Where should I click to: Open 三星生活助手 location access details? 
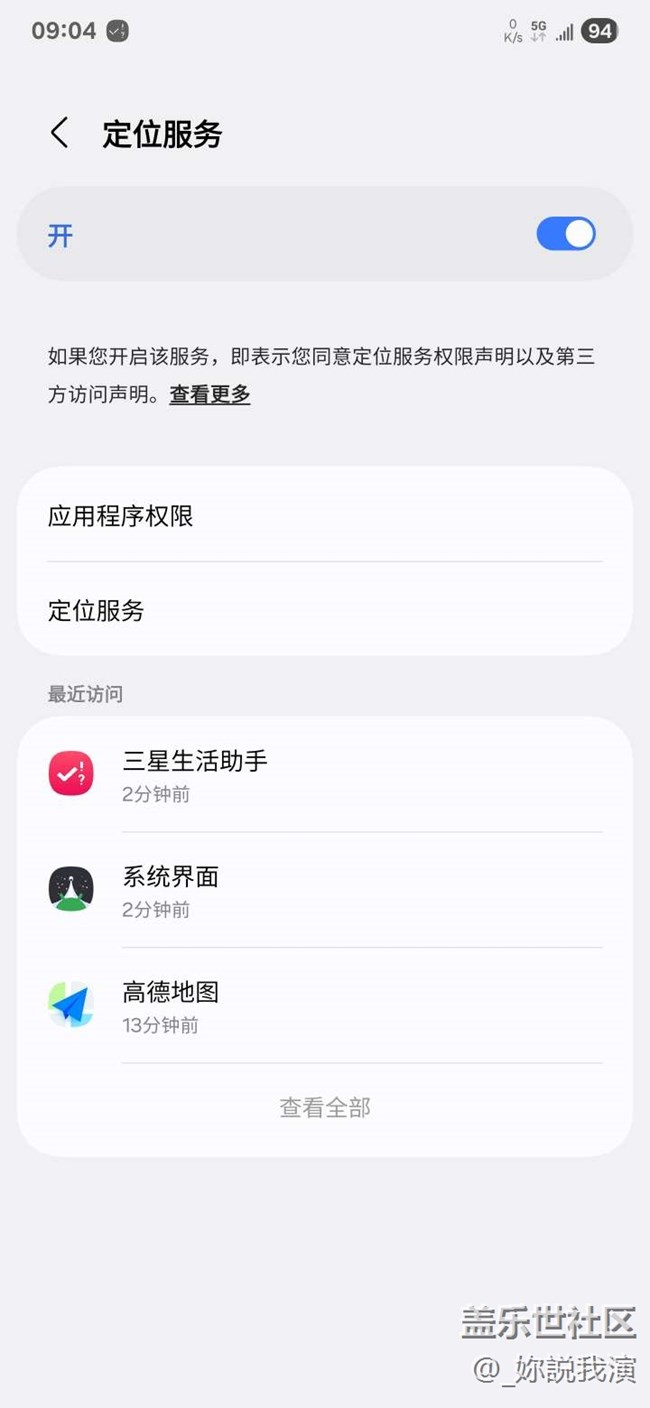324,775
